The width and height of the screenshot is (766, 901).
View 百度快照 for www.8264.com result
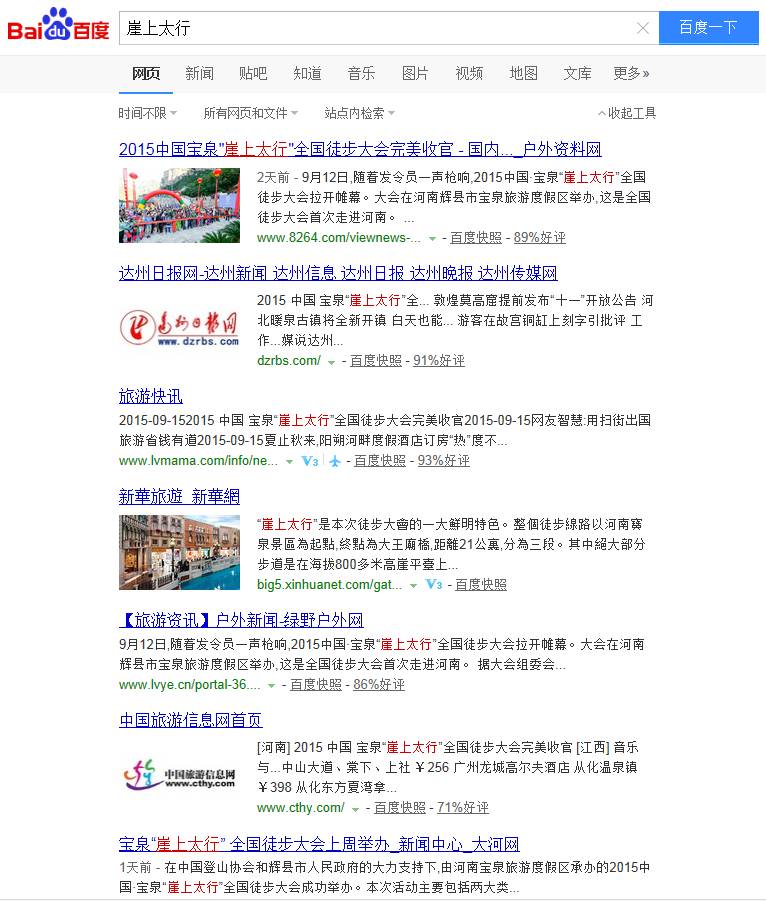pos(475,238)
